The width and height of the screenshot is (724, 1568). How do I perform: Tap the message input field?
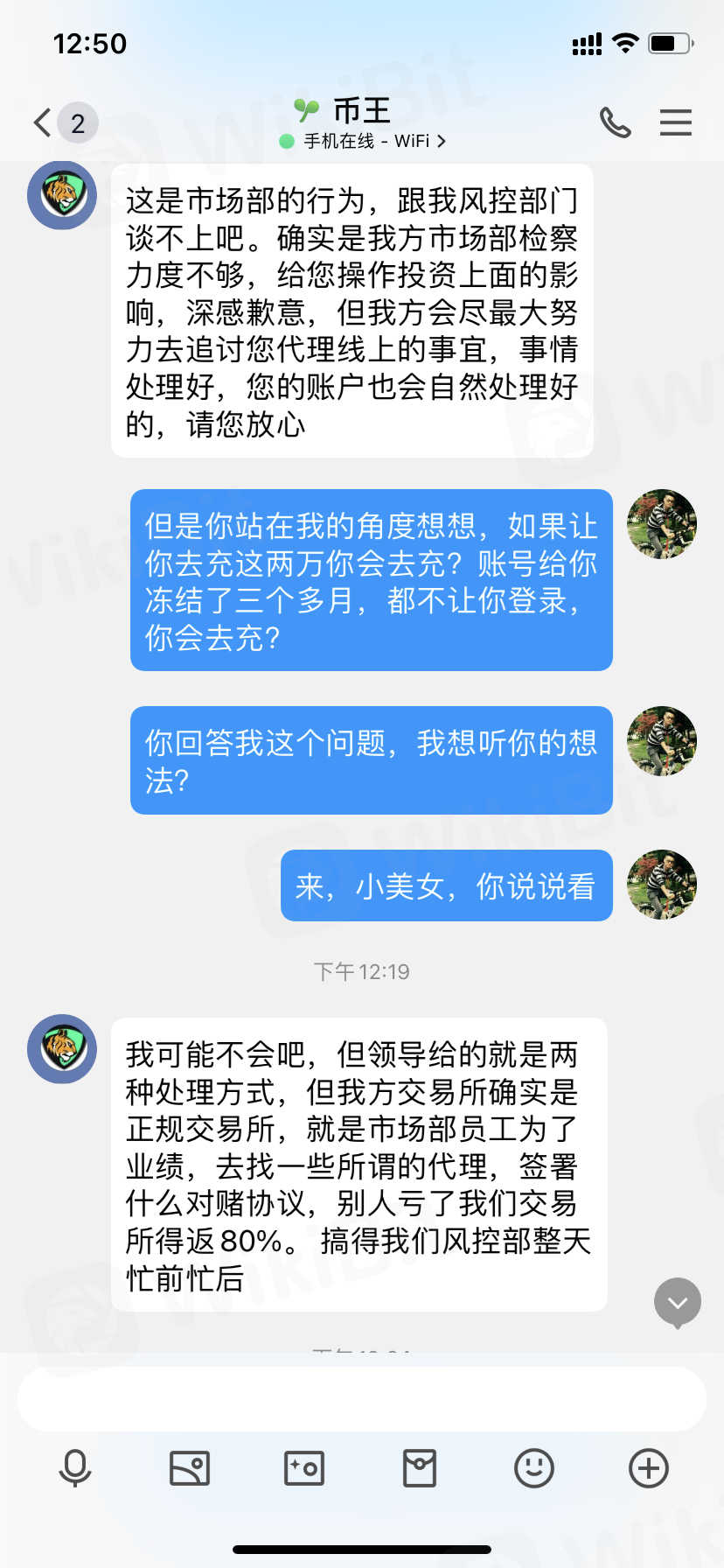(x=362, y=1398)
